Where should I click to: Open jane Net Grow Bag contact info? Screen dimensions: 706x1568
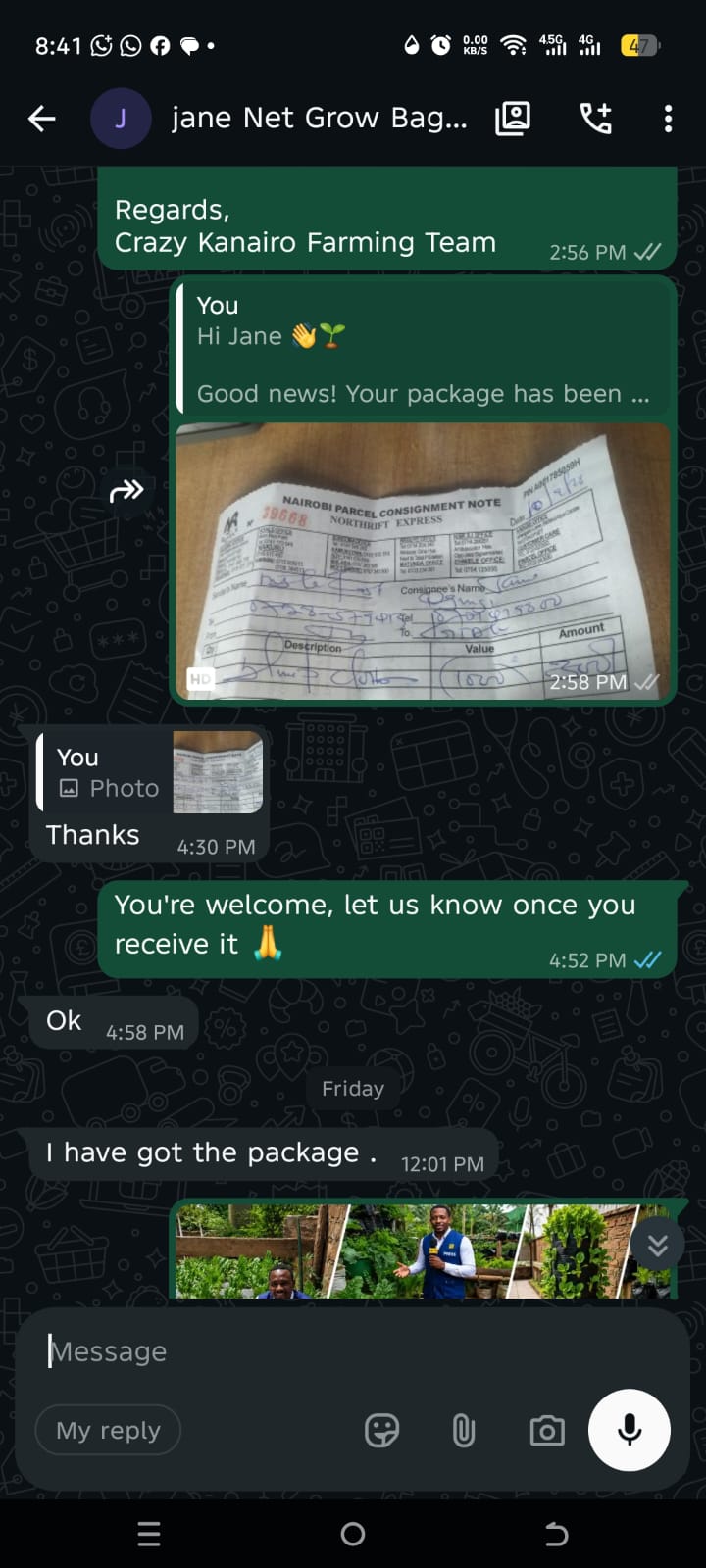(x=319, y=119)
